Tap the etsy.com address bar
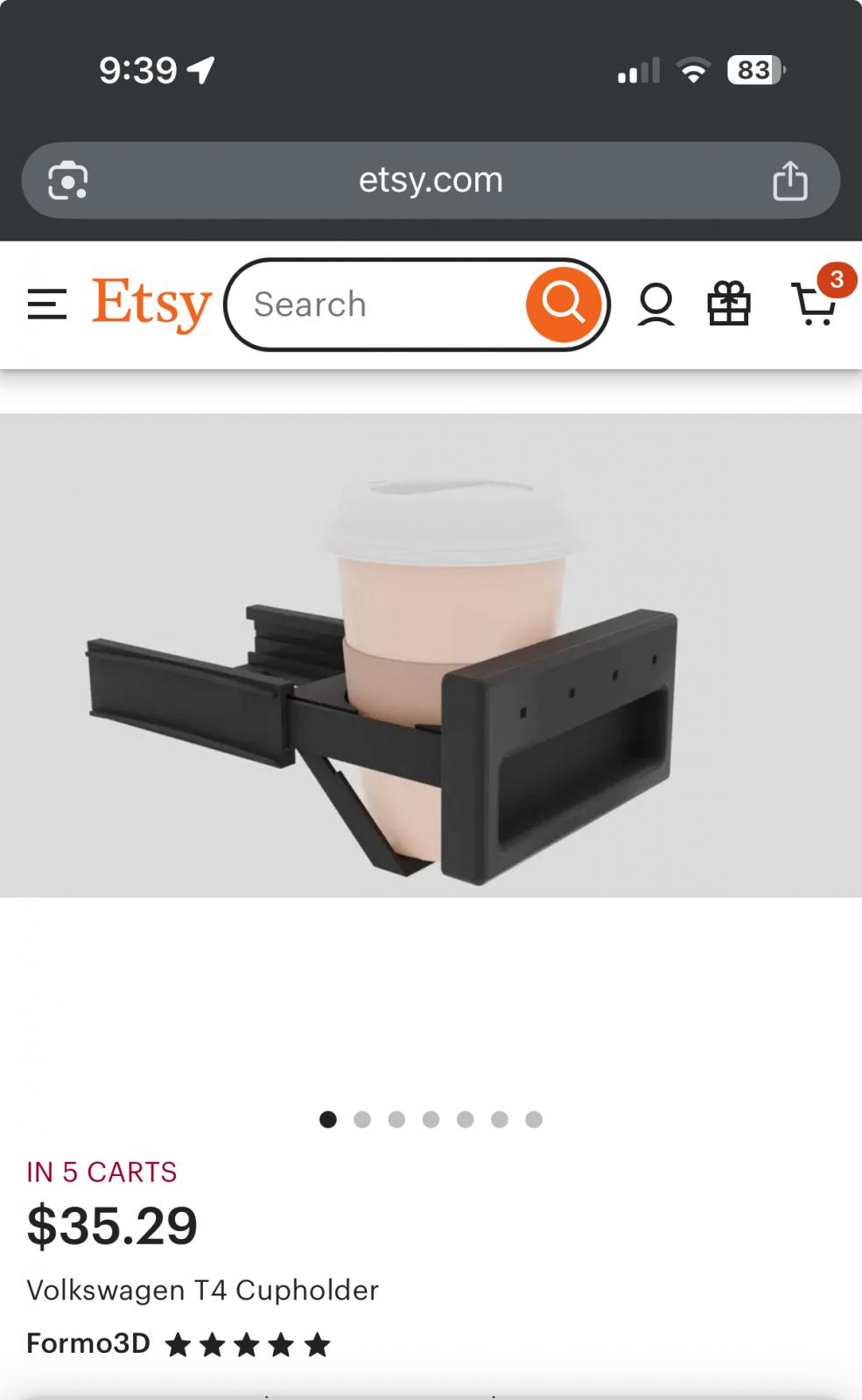The width and height of the screenshot is (862, 1400). point(431,180)
